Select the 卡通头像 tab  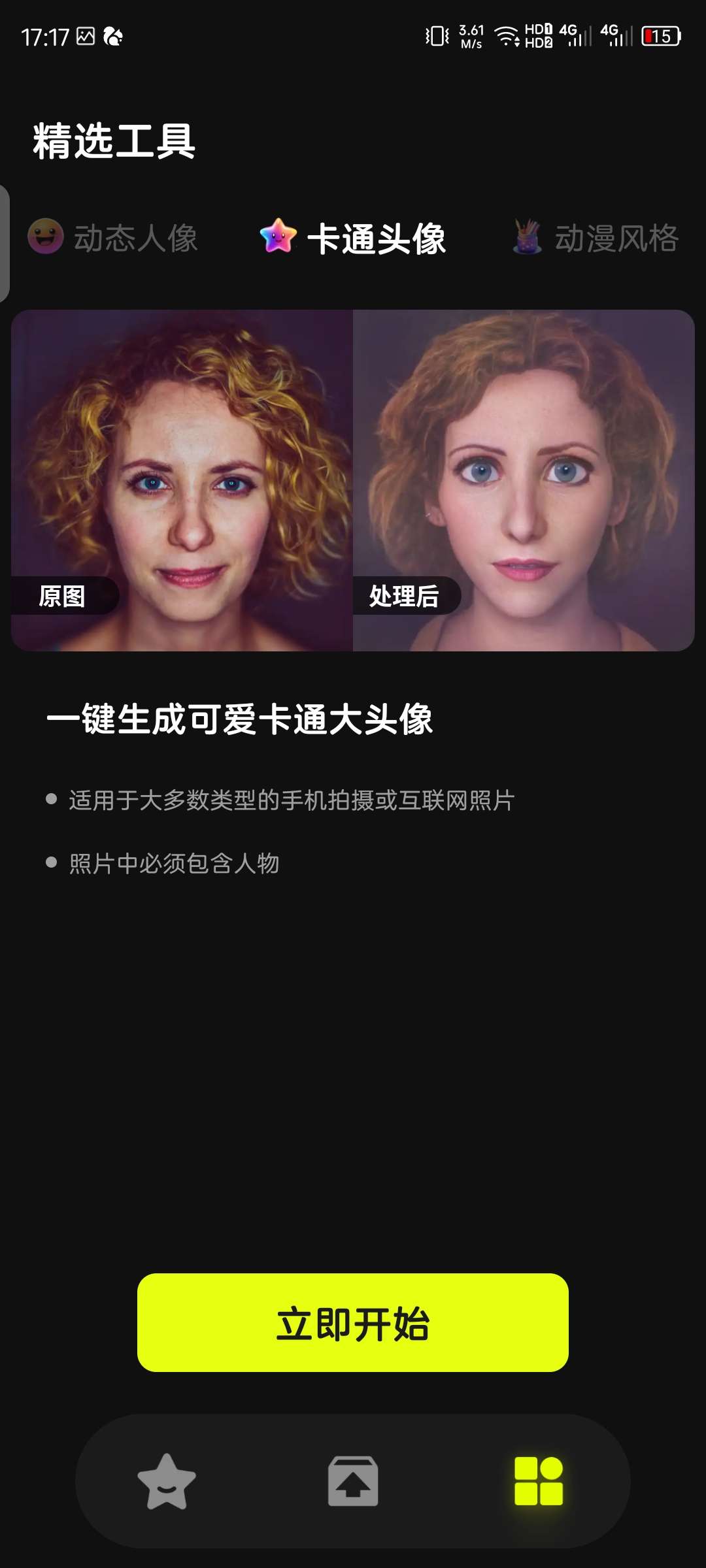[353, 238]
